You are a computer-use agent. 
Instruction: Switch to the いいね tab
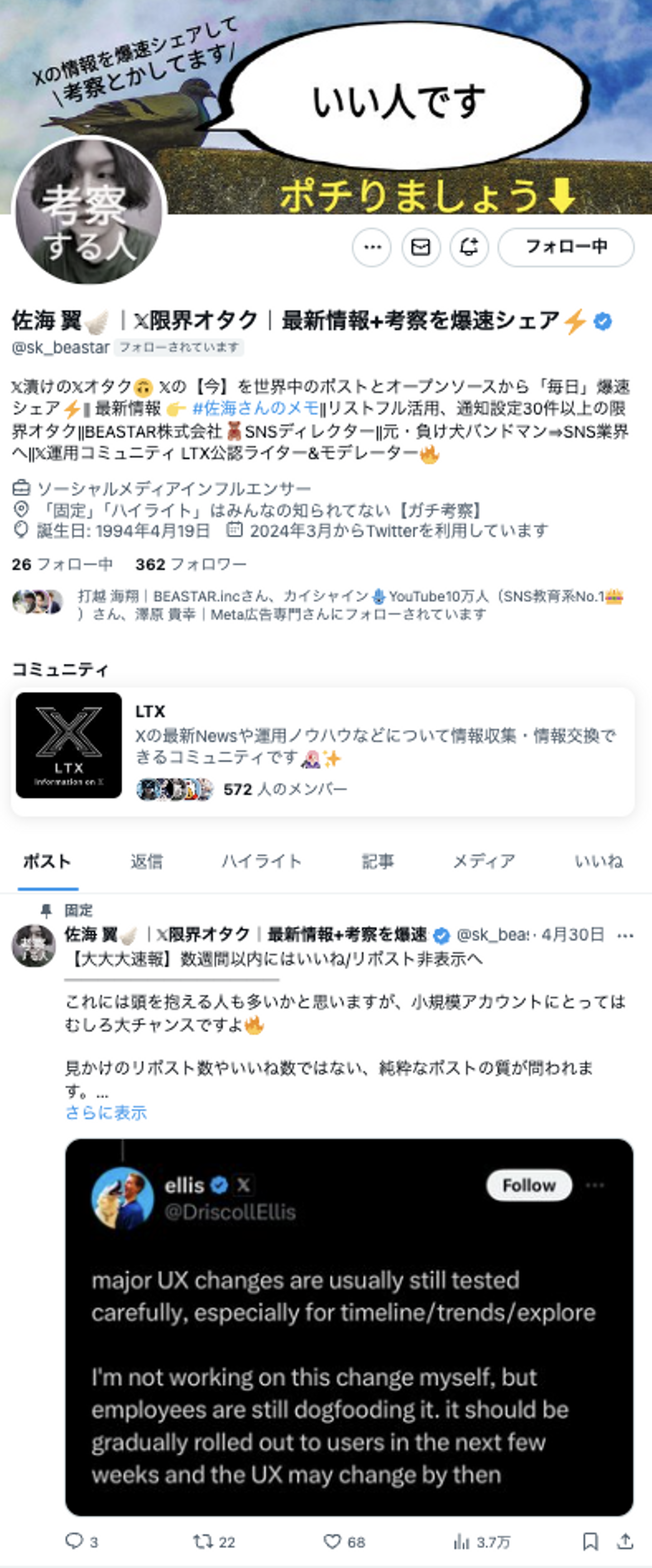(x=599, y=861)
